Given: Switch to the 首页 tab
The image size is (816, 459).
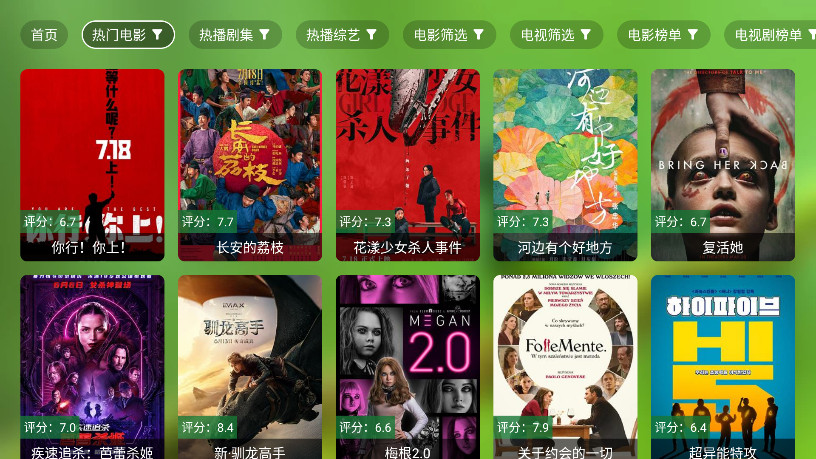Looking at the screenshot, I should click(44, 35).
